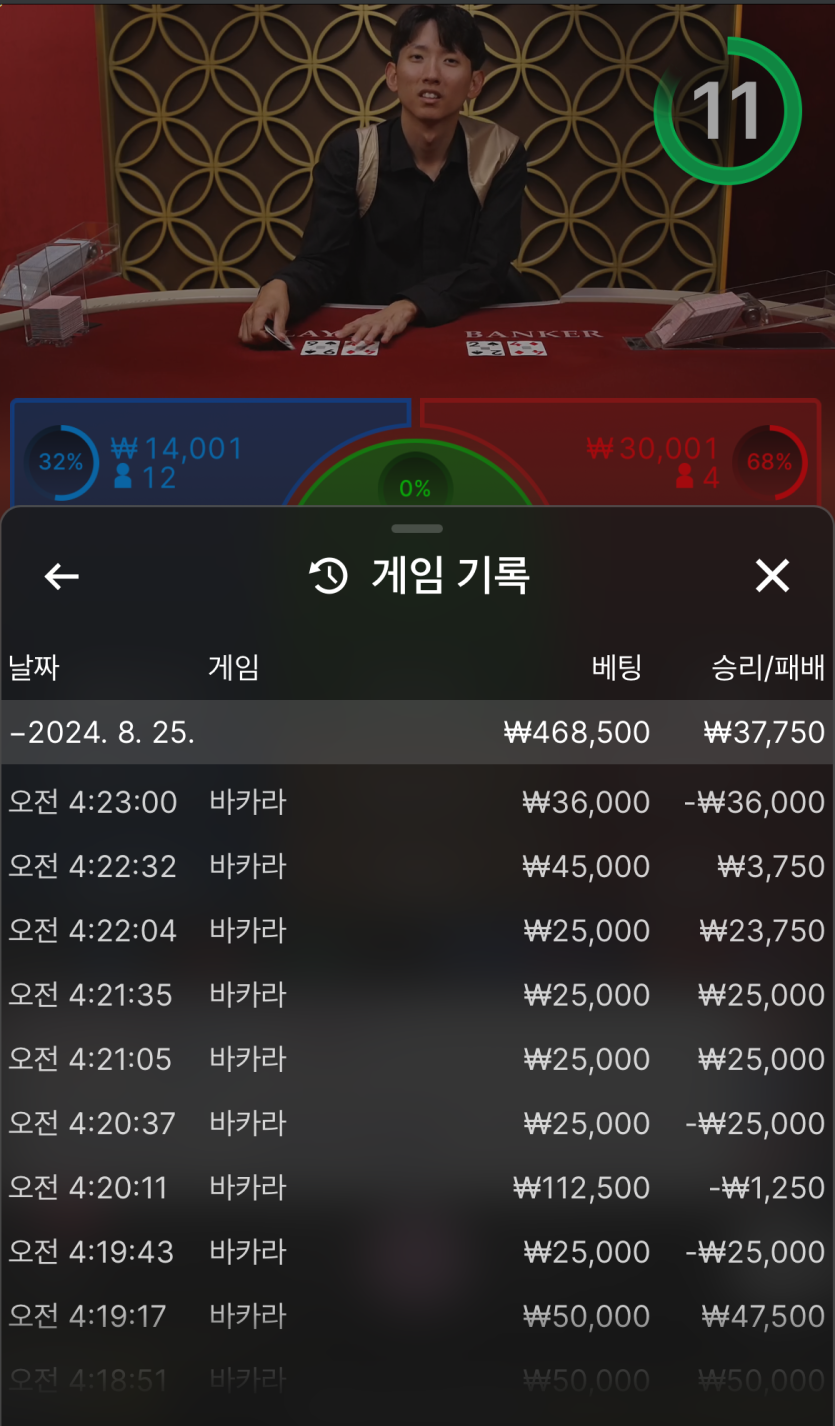The height and width of the screenshot is (1426, 835).
Task: Close the 게임 기록 panel
Action: pos(772,576)
